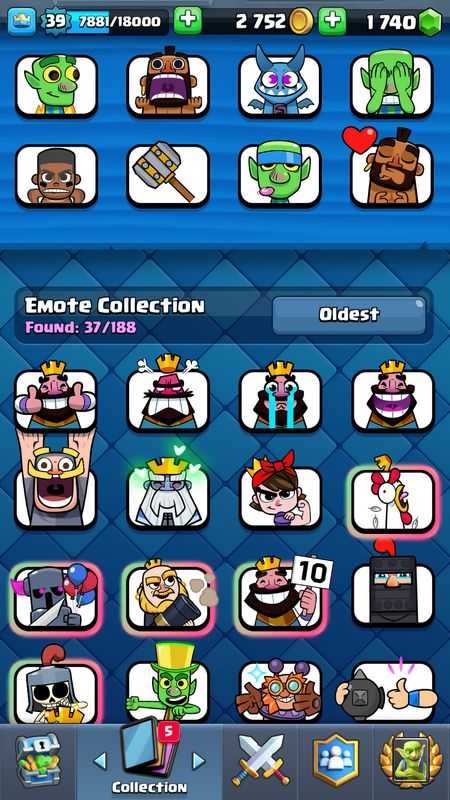Viewport: 450px width, 800px height.
Task: Open the Clan social shield tab
Action: 335,760
